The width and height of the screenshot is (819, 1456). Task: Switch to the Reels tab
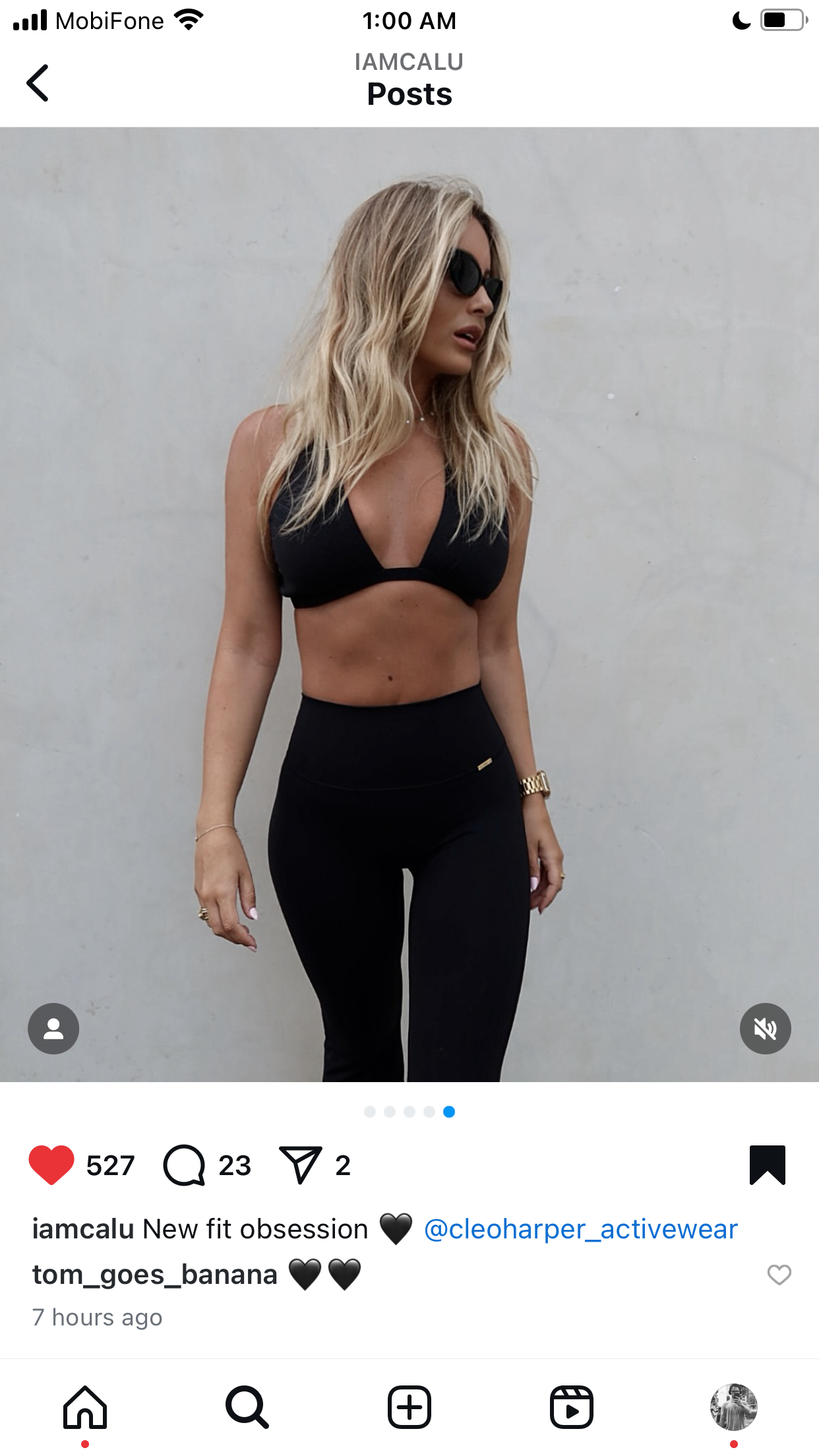click(572, 1407)
